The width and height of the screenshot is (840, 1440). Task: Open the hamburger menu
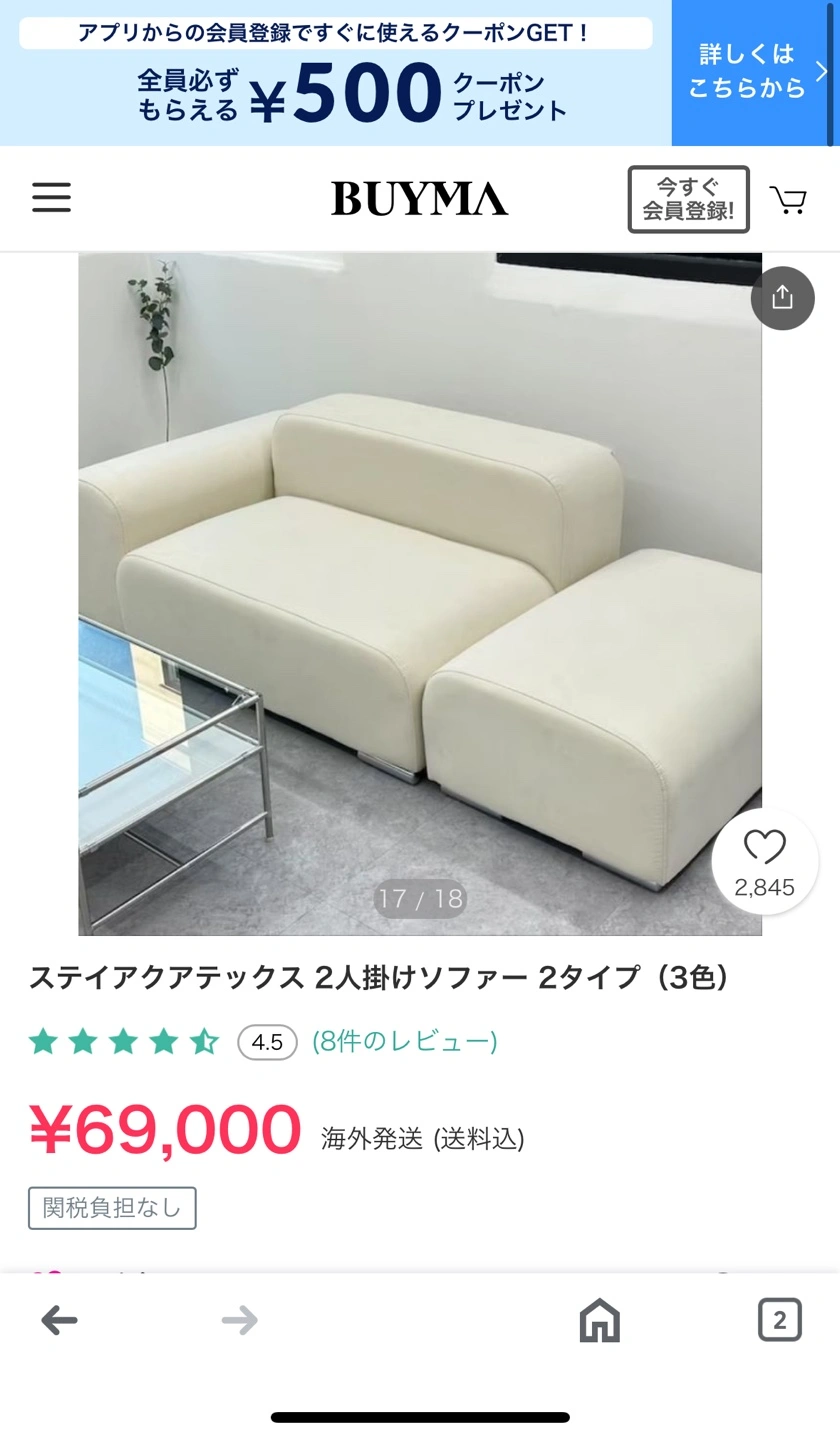click(51, 198)
